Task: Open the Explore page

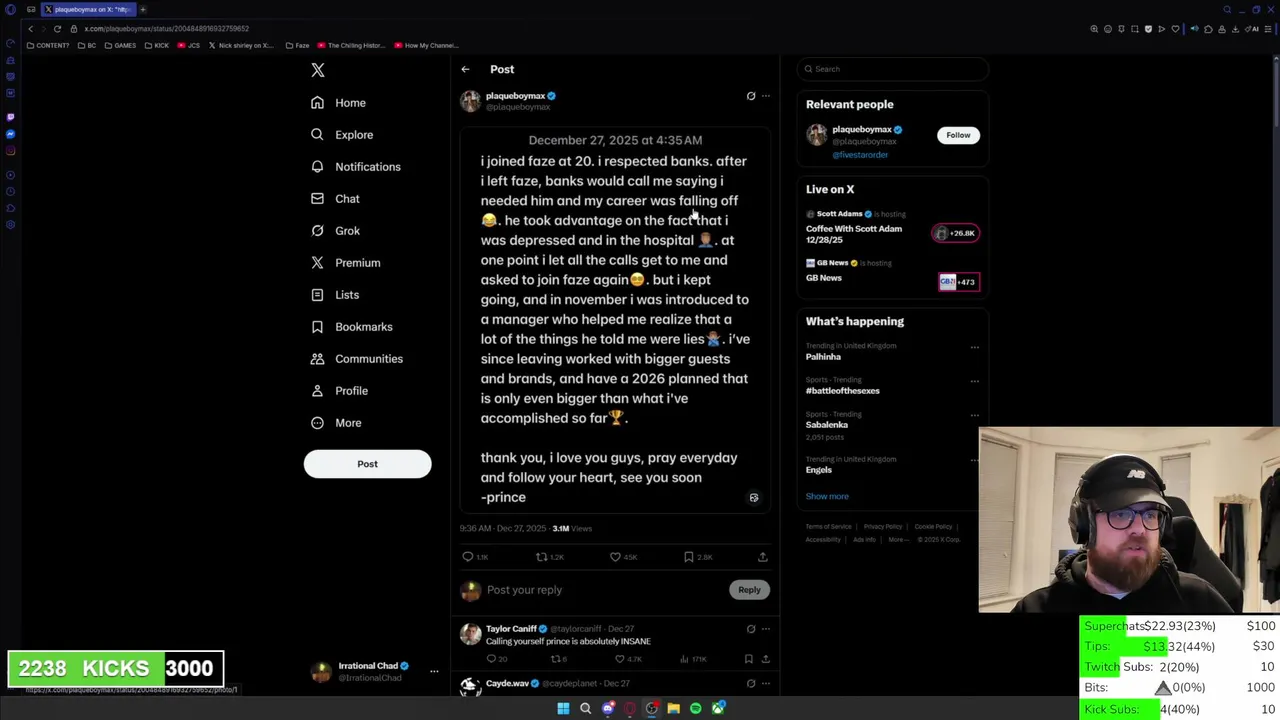Action: click(353, 135)
